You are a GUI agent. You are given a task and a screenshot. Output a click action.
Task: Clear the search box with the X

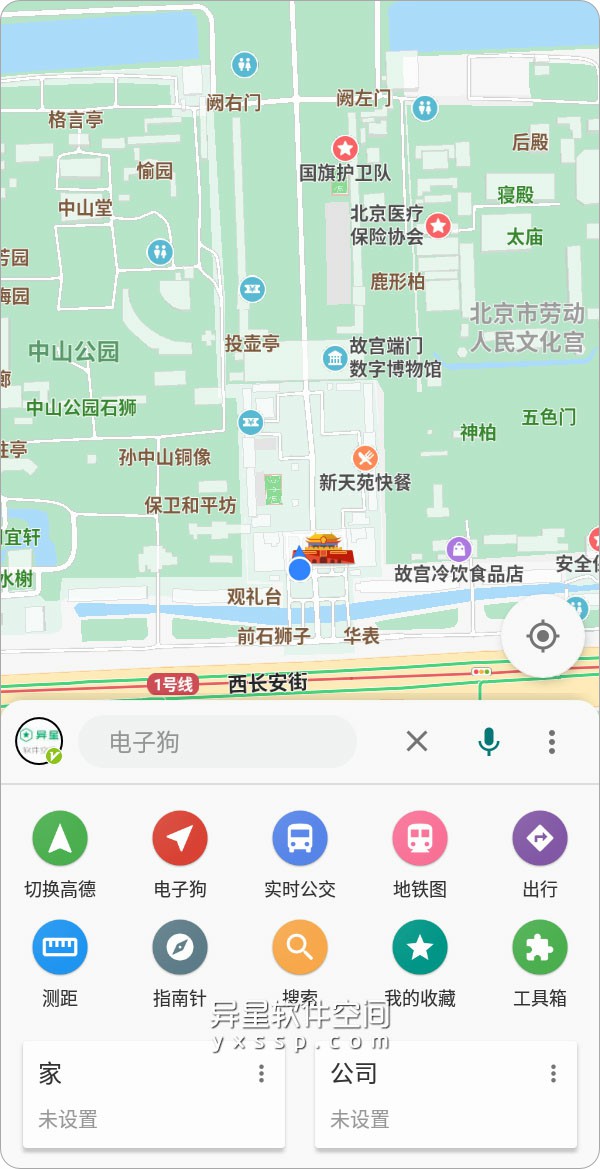click(x=417, y=741)
